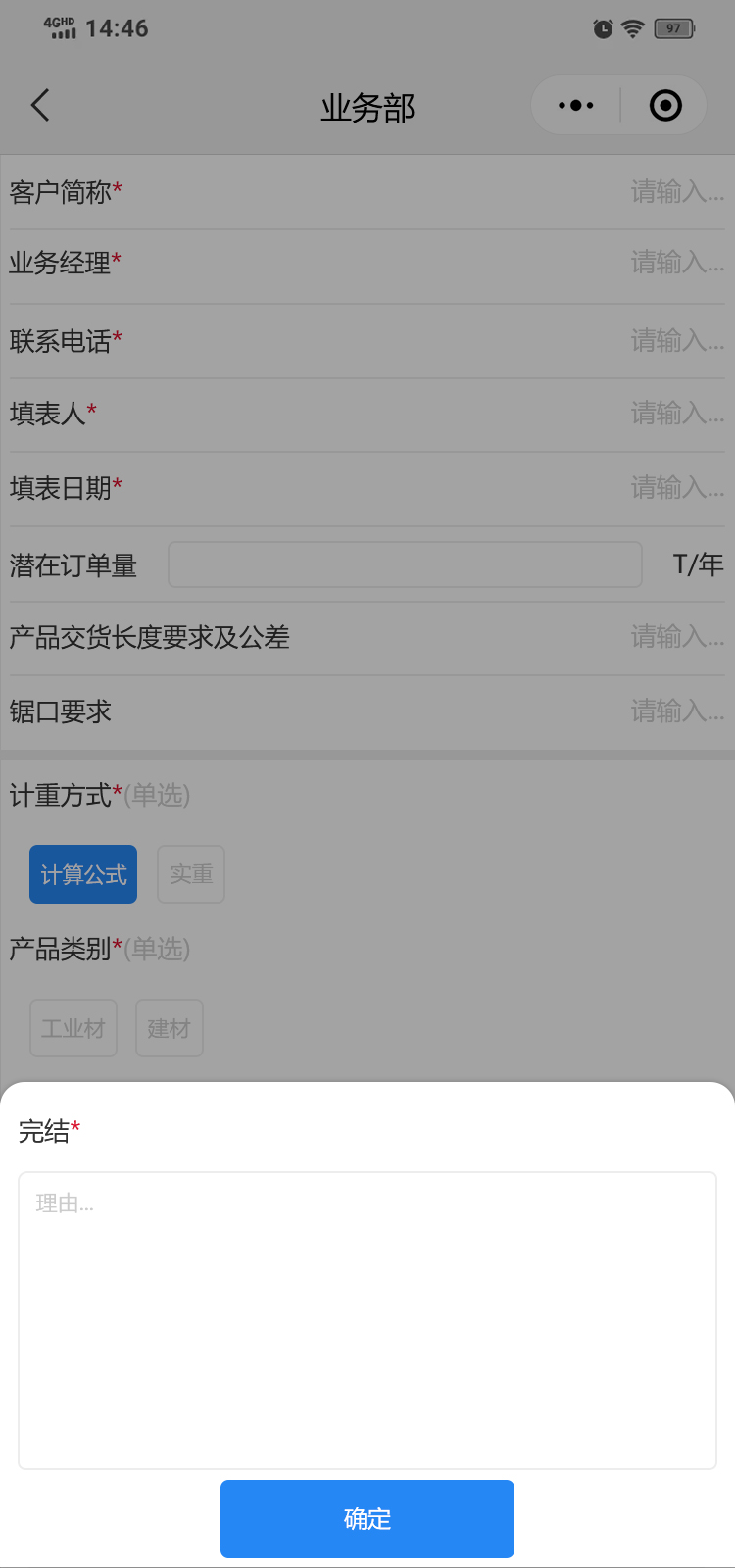The width and height of the screenshot is (735, 1568).
Task: Open the mini-program three-dot menu
Action: [x=575, y=105]
